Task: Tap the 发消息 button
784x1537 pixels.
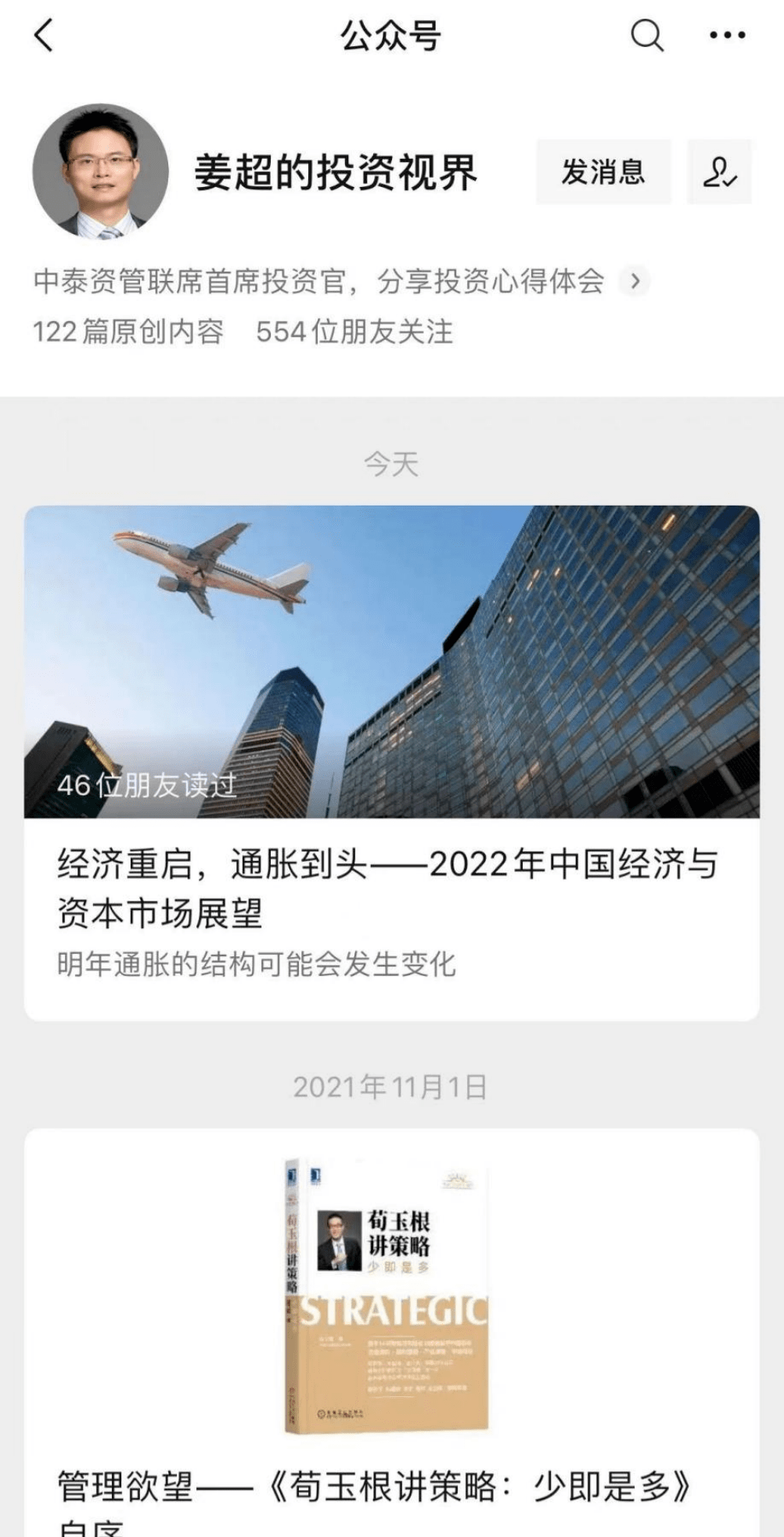Action: 603,172
